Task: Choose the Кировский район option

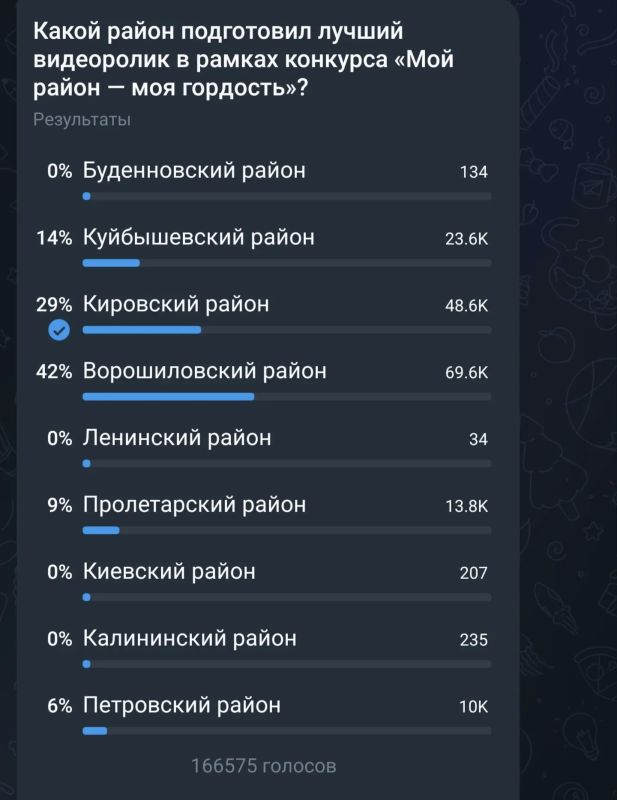Action: point(263,314)
